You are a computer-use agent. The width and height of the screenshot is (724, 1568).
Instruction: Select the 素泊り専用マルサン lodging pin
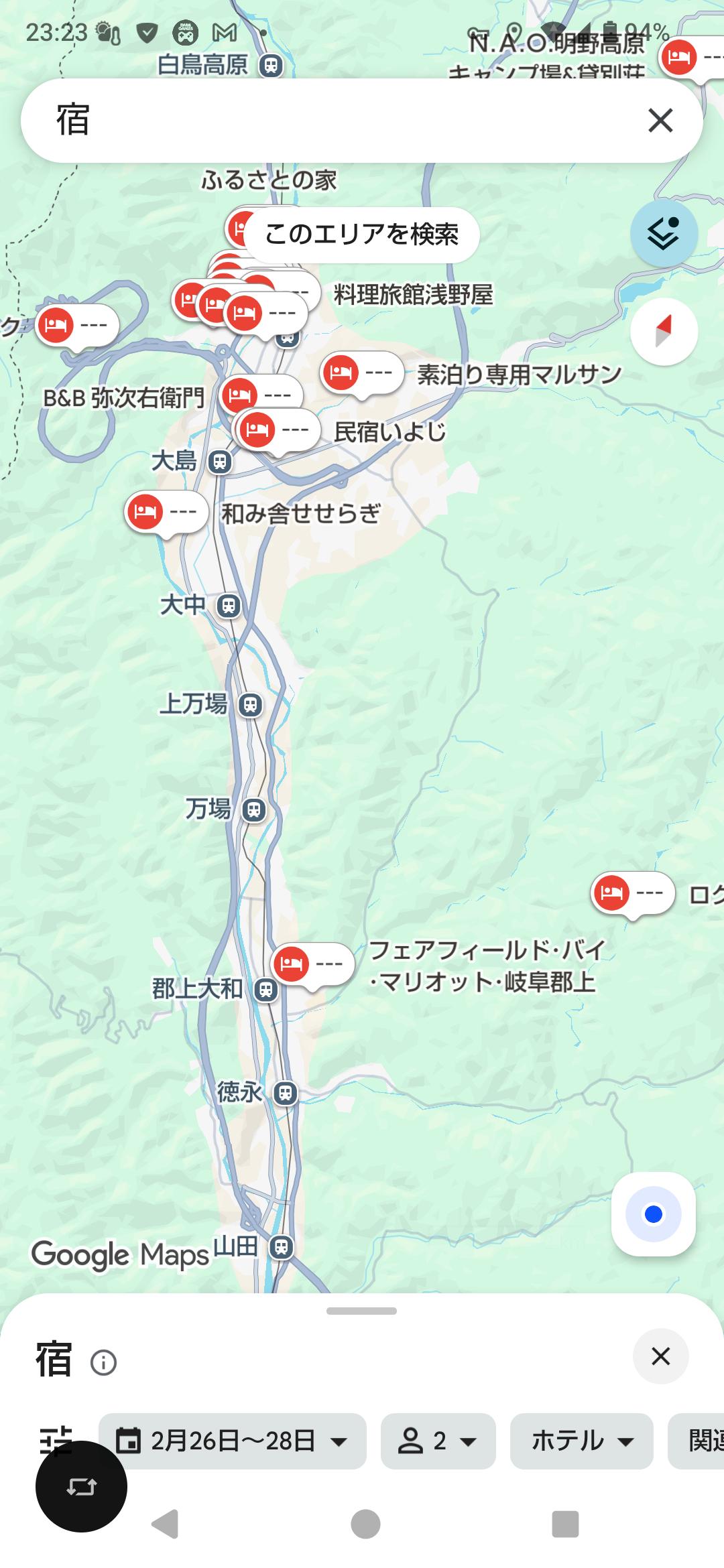341,373
